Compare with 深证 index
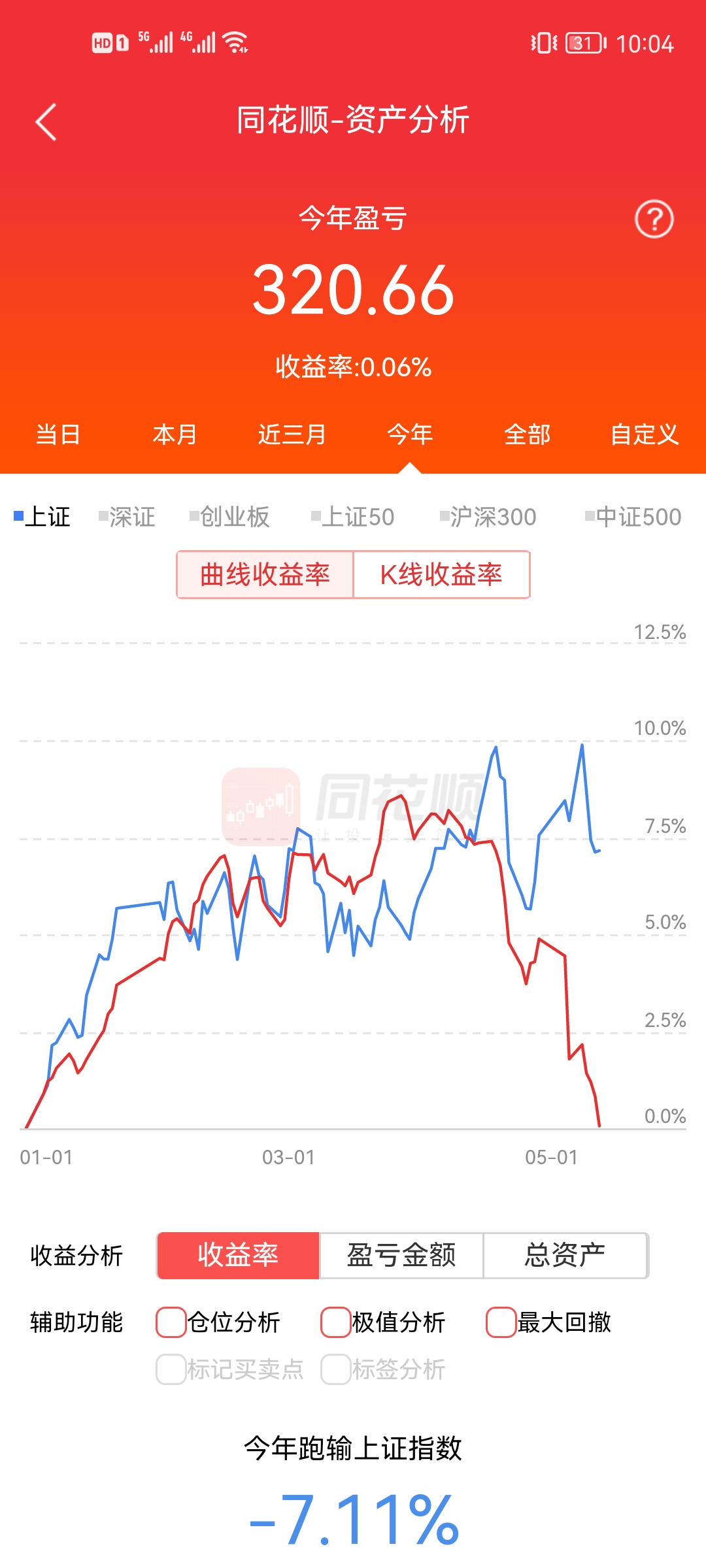 (127, 517)
